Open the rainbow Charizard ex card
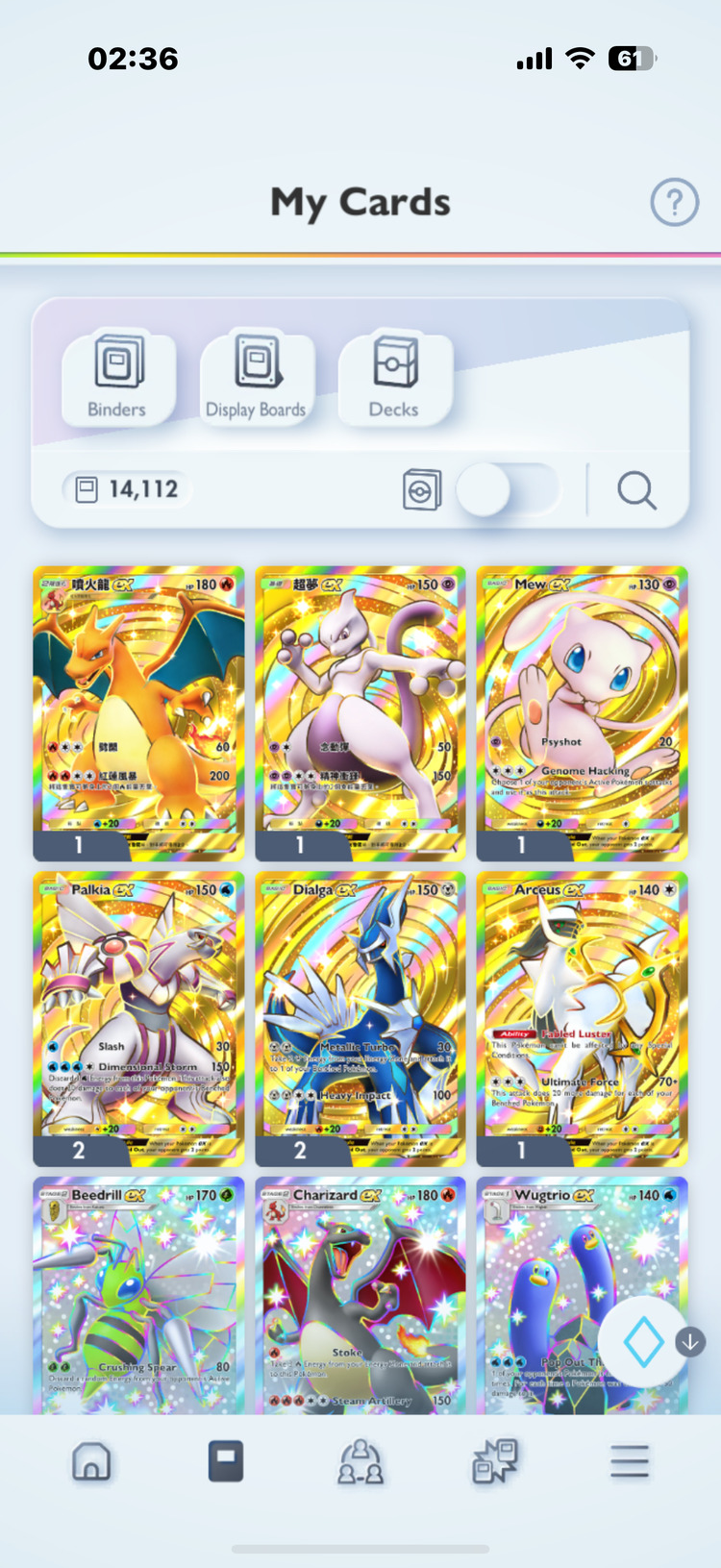 coord(360,1298)
